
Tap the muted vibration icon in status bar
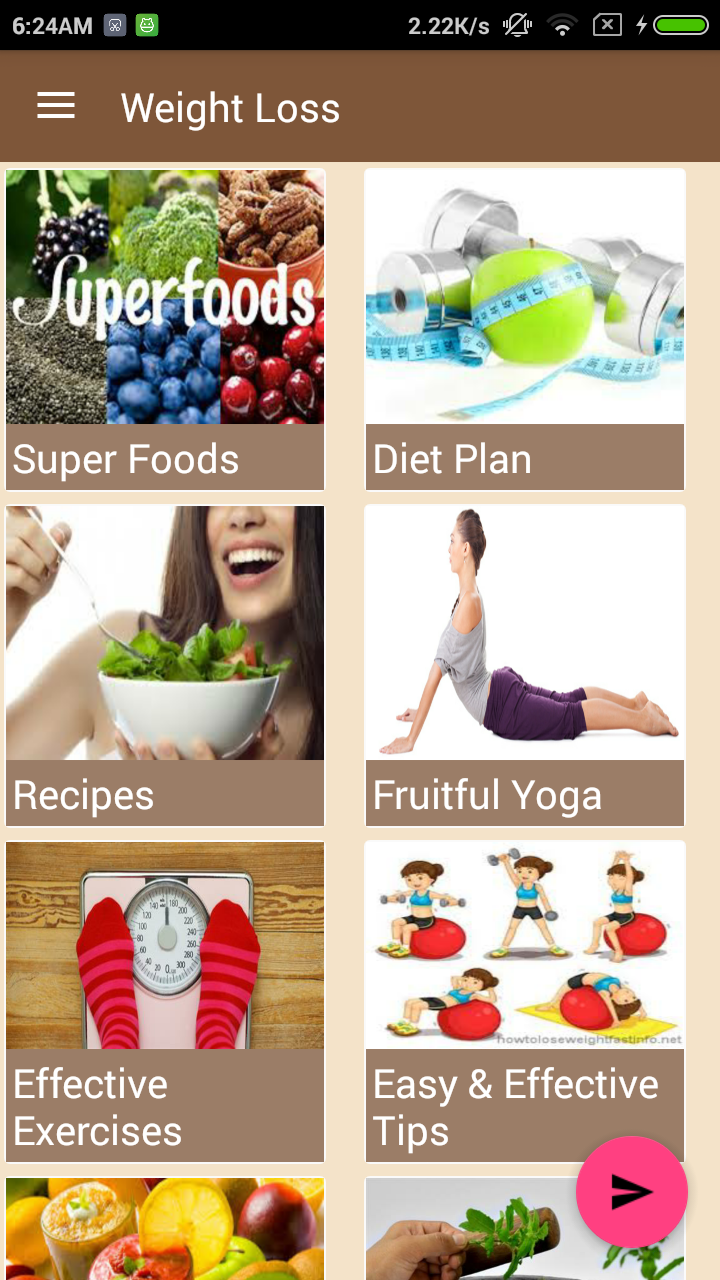516,27
